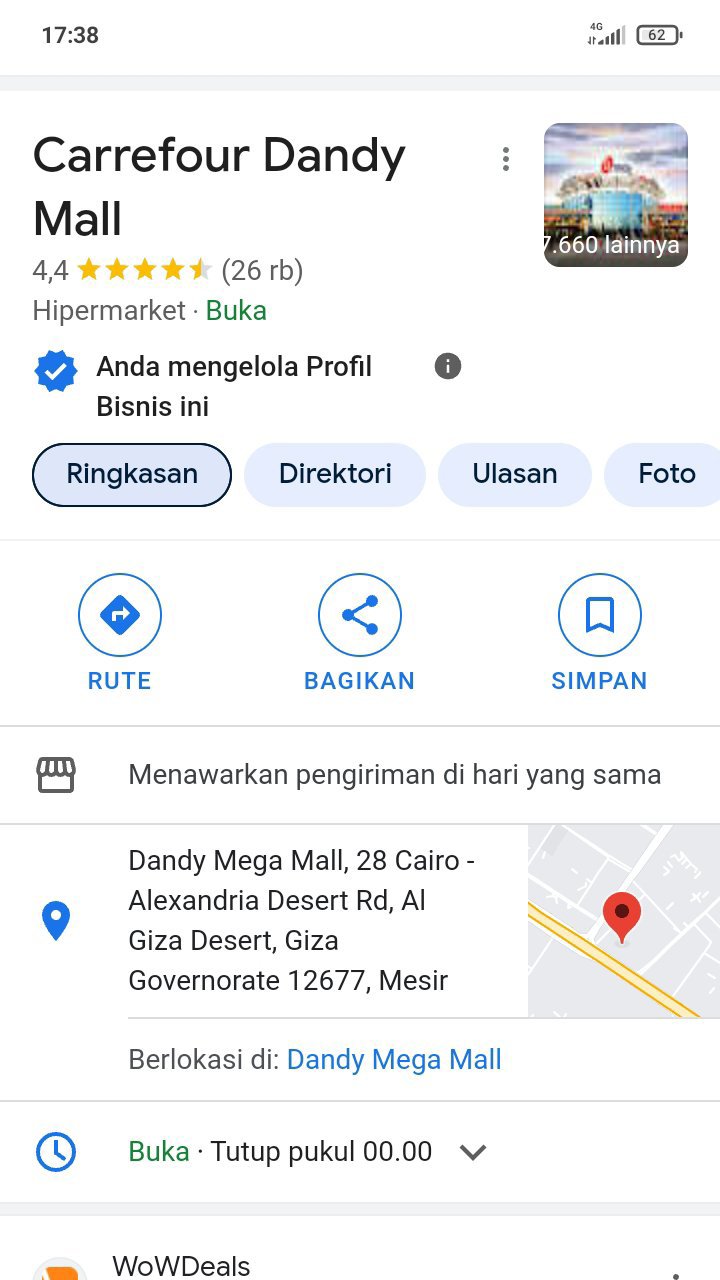Expand the opening hours chevron

(x=473, y=1152)
